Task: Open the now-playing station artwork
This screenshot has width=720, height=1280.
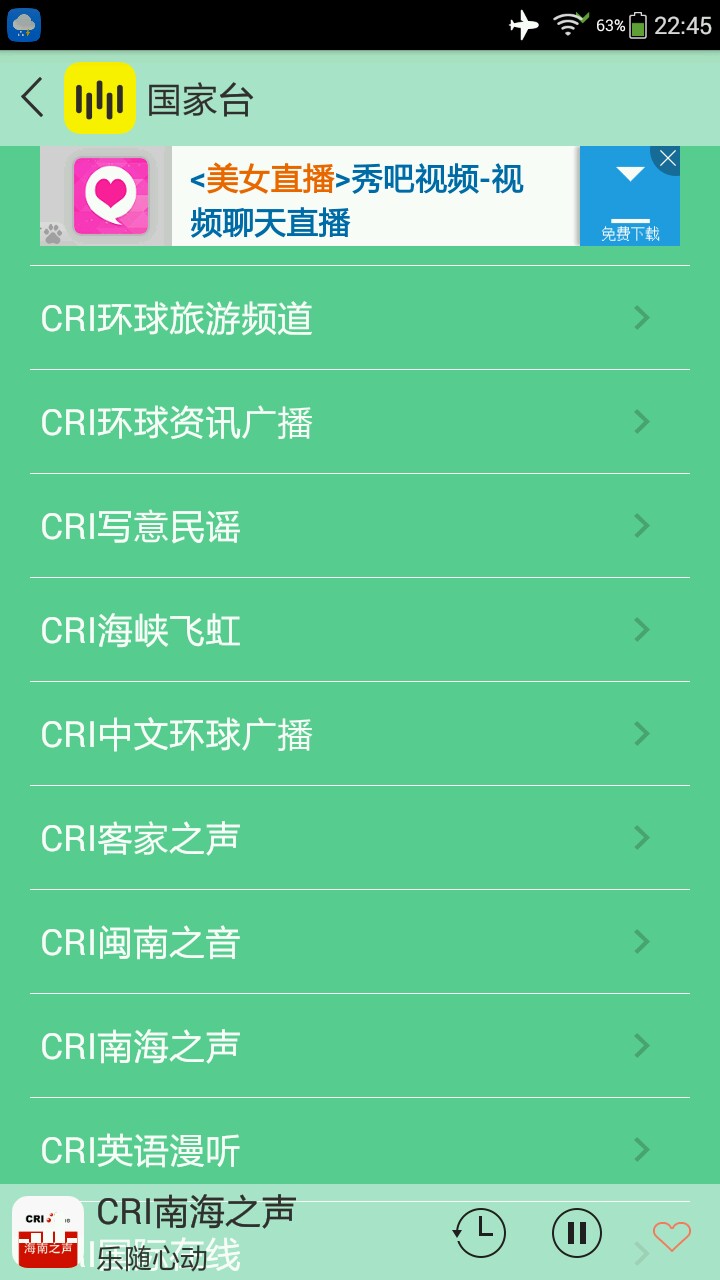Action: pyautogui.click(x=48, y=1232)
